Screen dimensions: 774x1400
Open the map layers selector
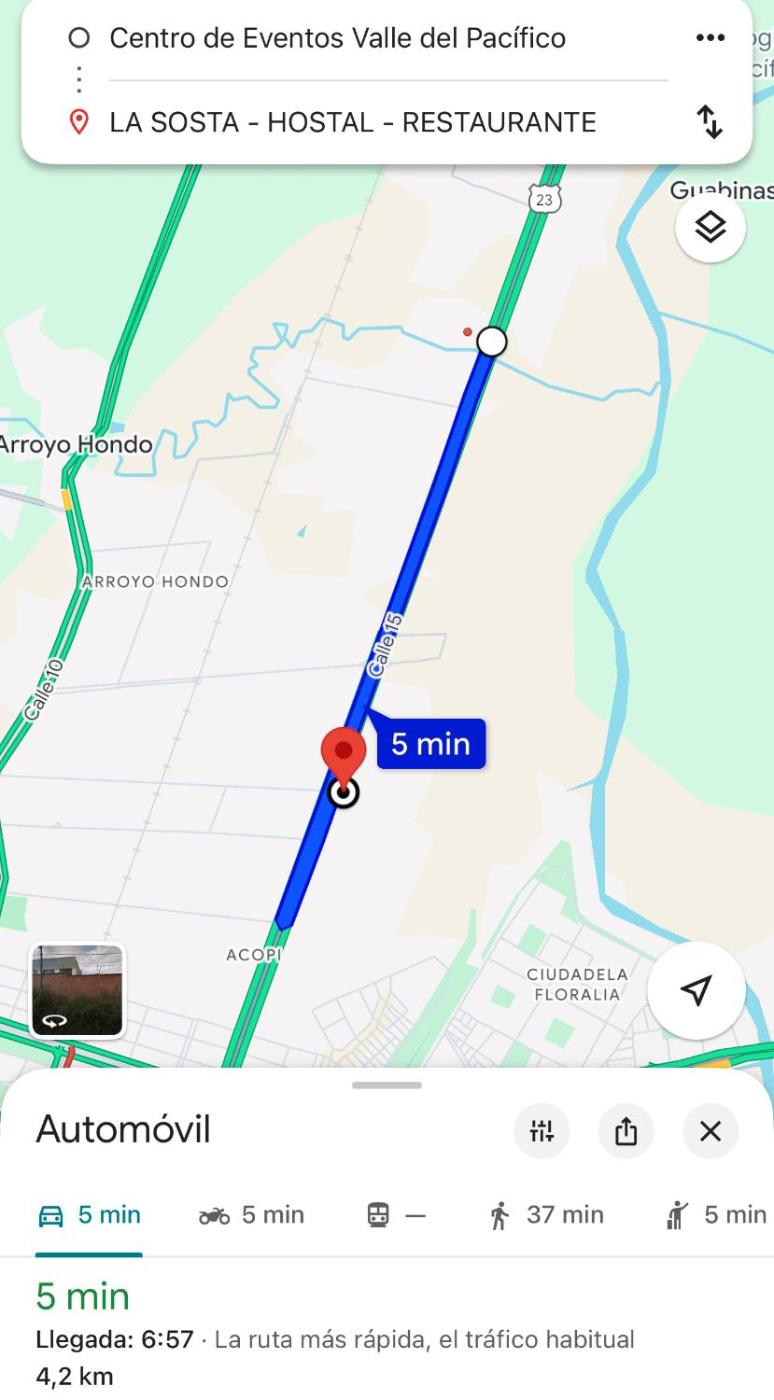click(x=710, y=228)
